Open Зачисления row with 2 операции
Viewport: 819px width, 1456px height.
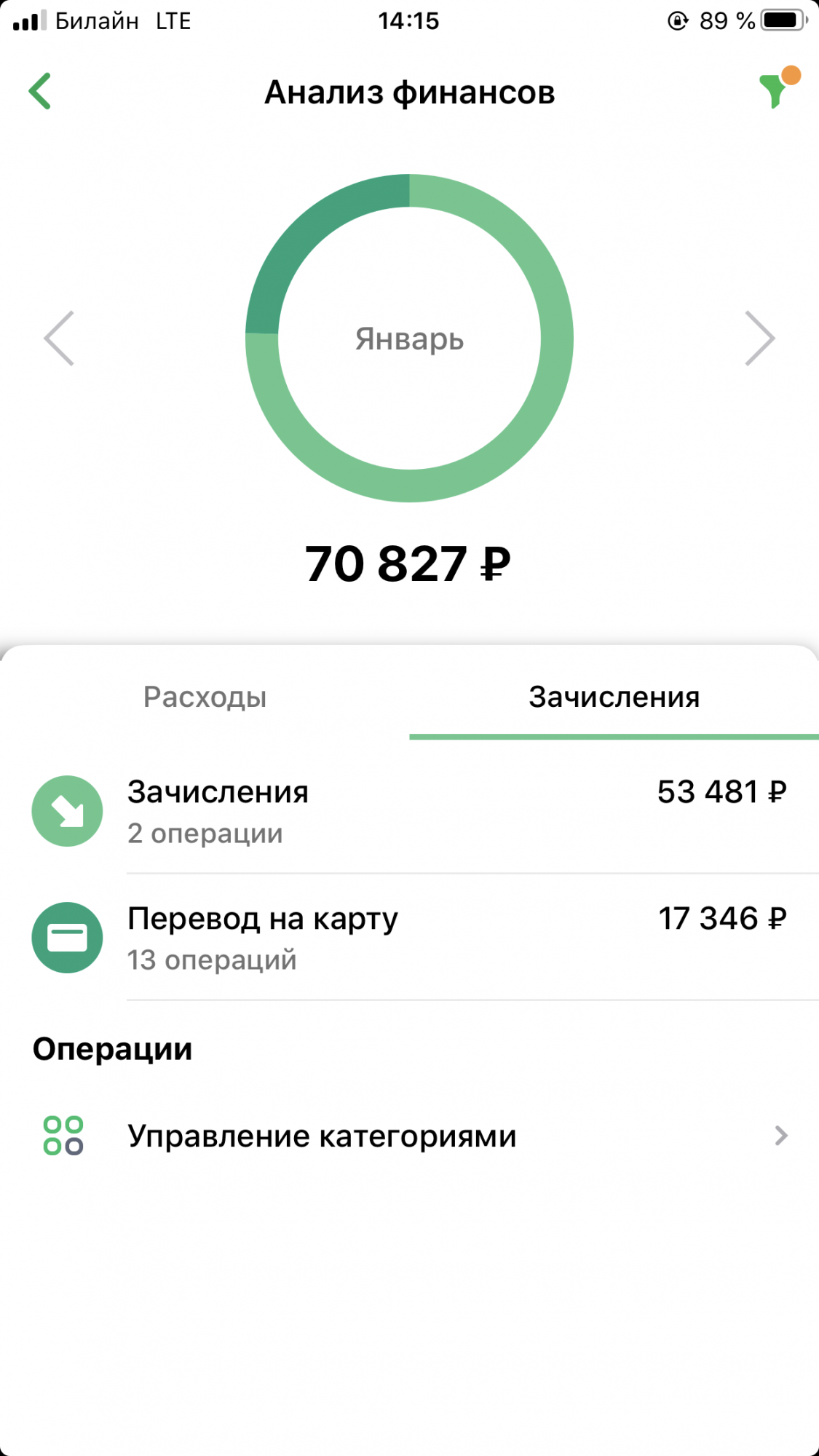point(409,811)
